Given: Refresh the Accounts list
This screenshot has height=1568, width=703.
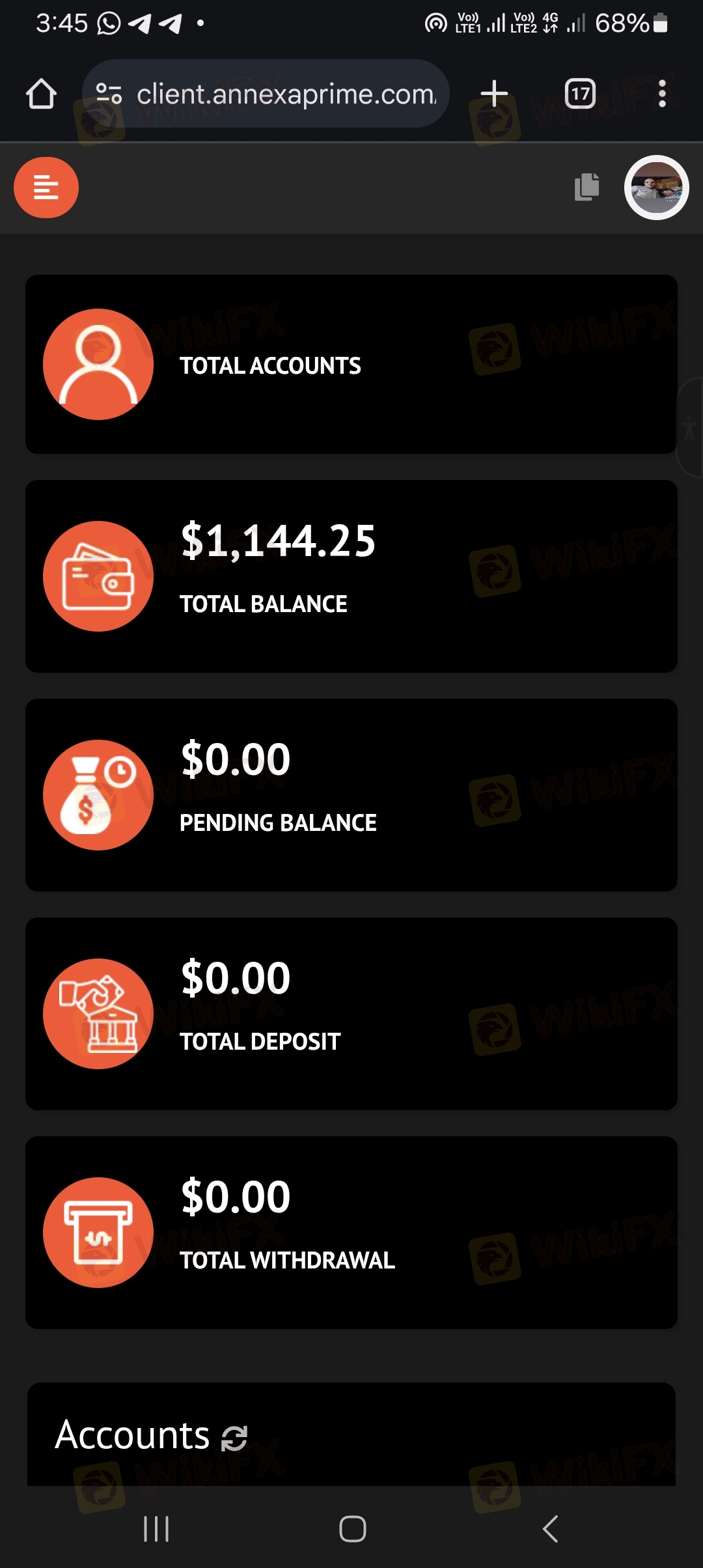Looking at the screenshot, I should pyautogui.click(x=234, y=1438).
